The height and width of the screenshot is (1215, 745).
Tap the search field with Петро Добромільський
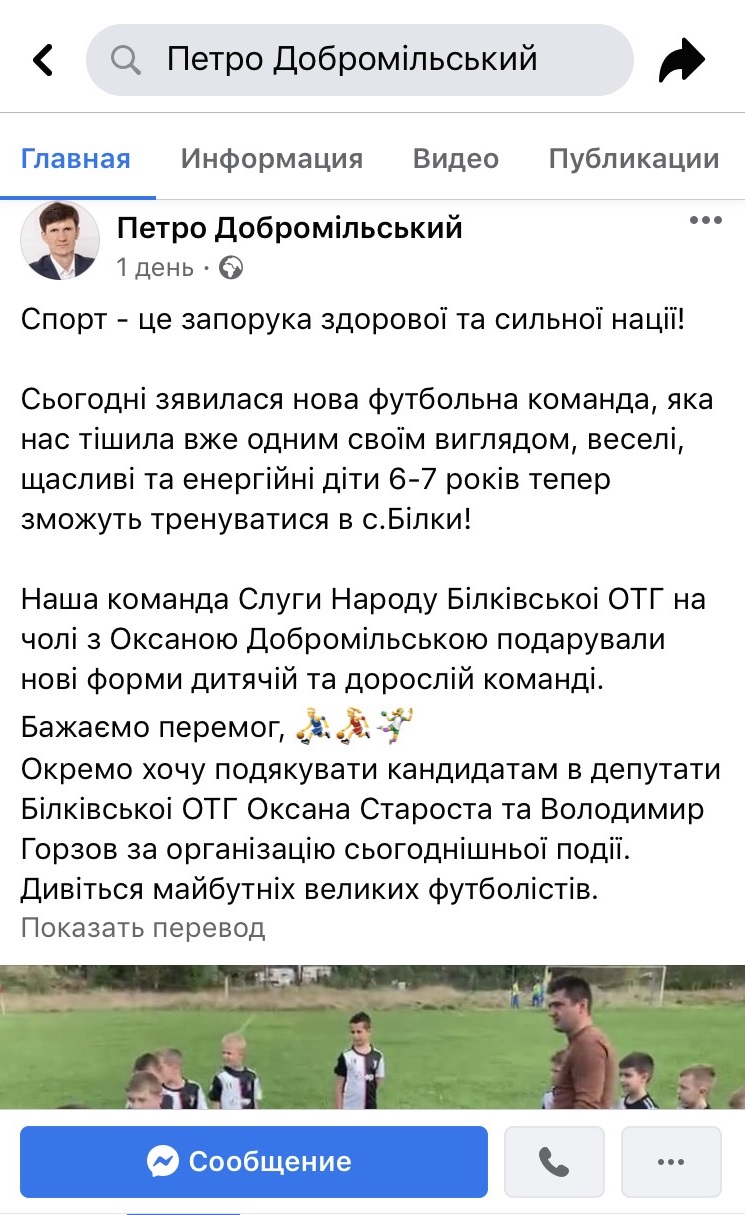click(x=360, y=60)
